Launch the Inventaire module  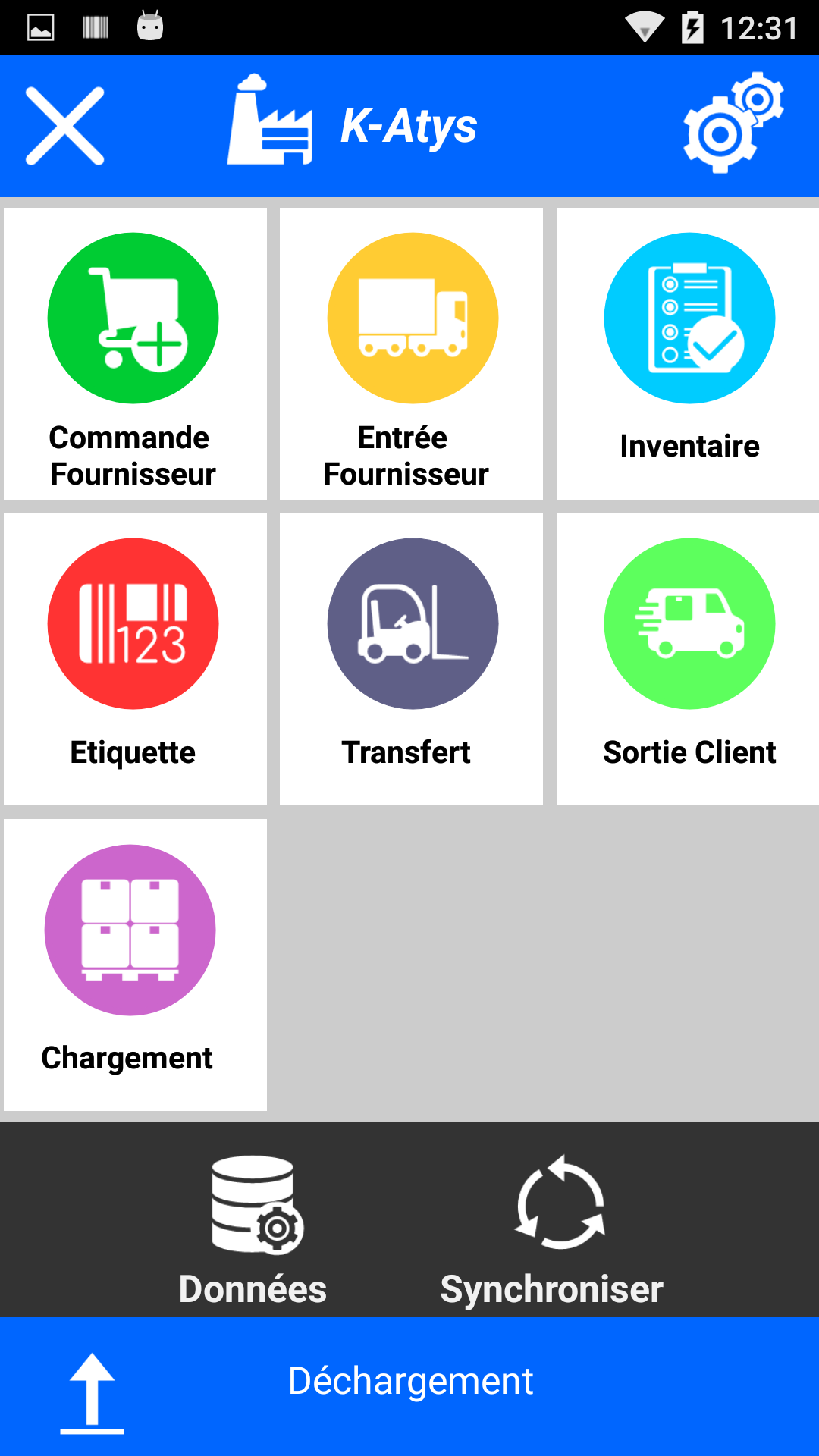pos(689,354)
